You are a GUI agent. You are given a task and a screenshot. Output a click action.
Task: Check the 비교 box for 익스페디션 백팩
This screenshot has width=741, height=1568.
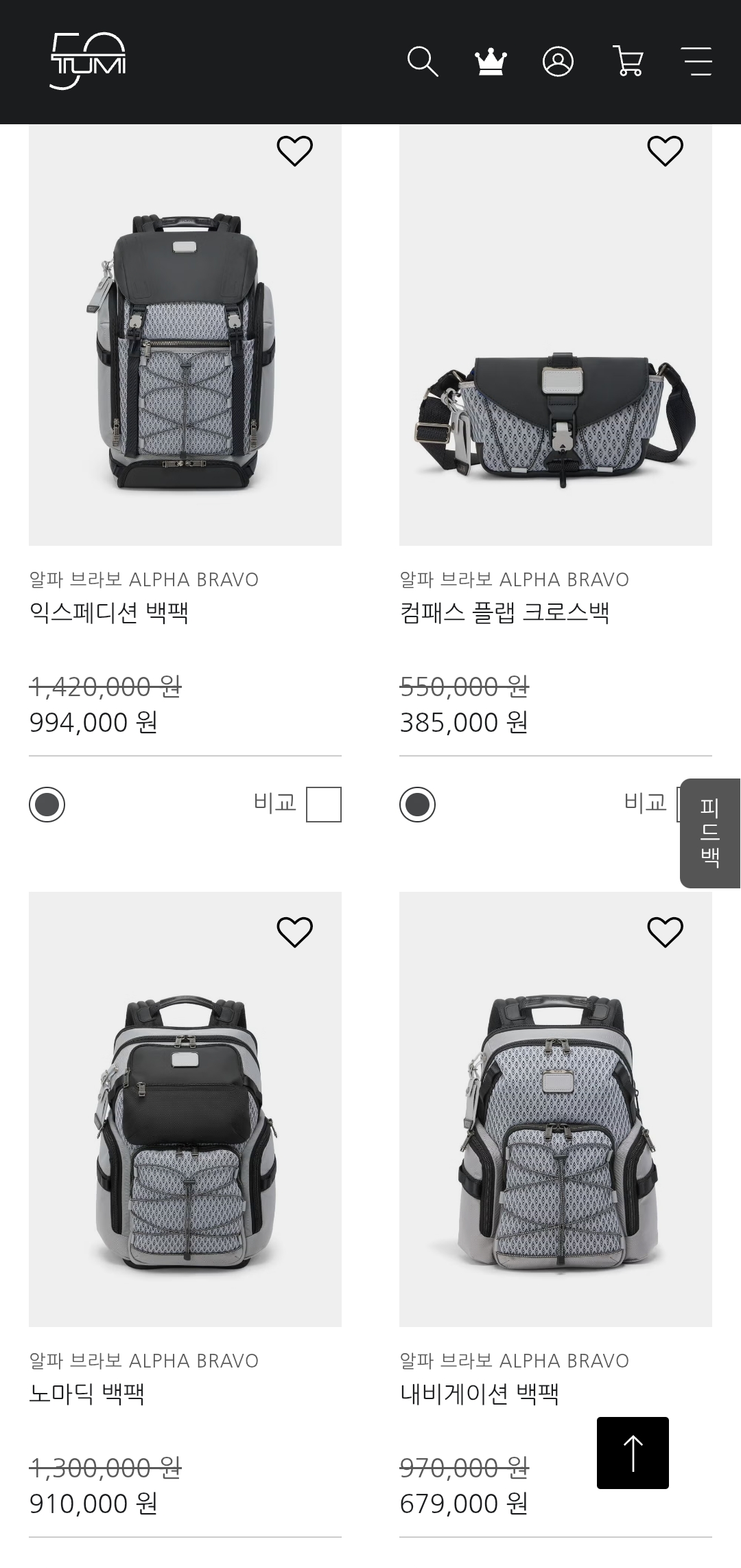click(x=323, y=804)
